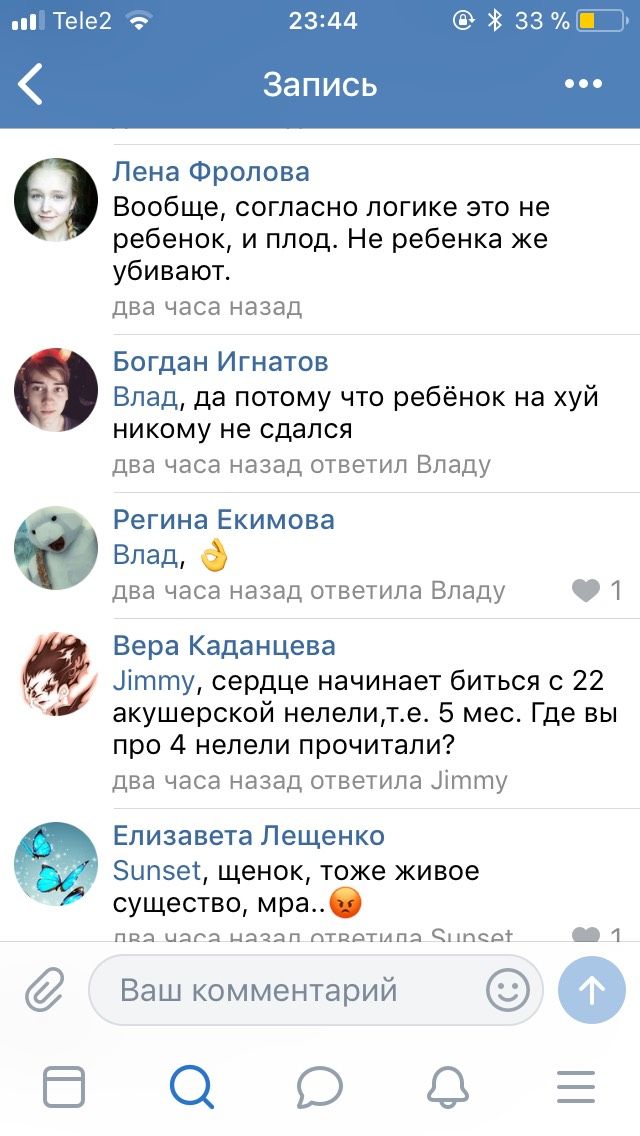
Task: Attach a file with the paperclip
Action: coord(45,991)
